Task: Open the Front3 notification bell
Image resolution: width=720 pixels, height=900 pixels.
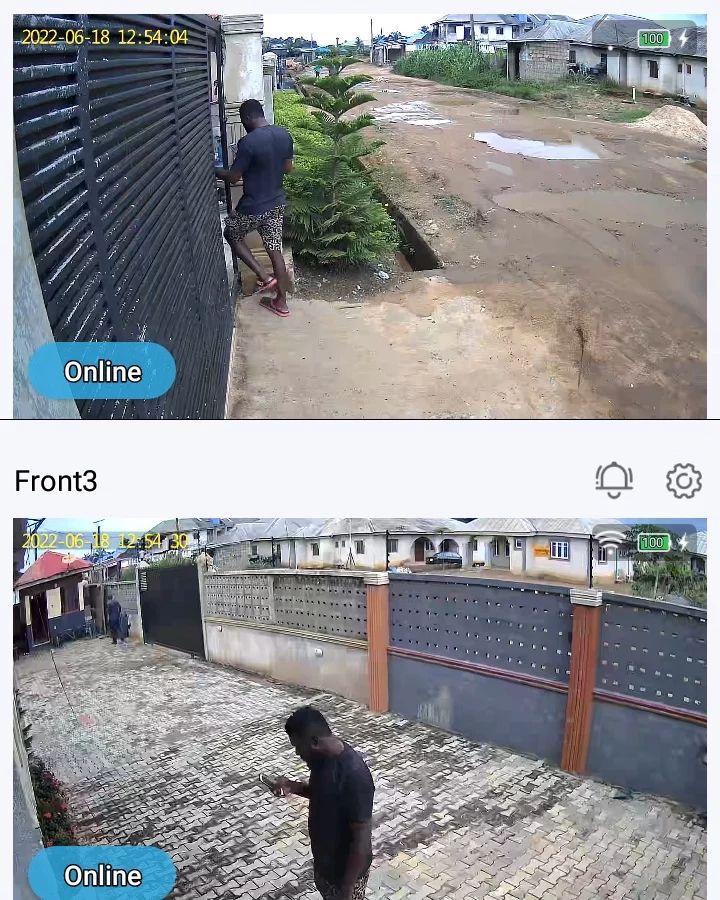Action: [x=614, y=480]
